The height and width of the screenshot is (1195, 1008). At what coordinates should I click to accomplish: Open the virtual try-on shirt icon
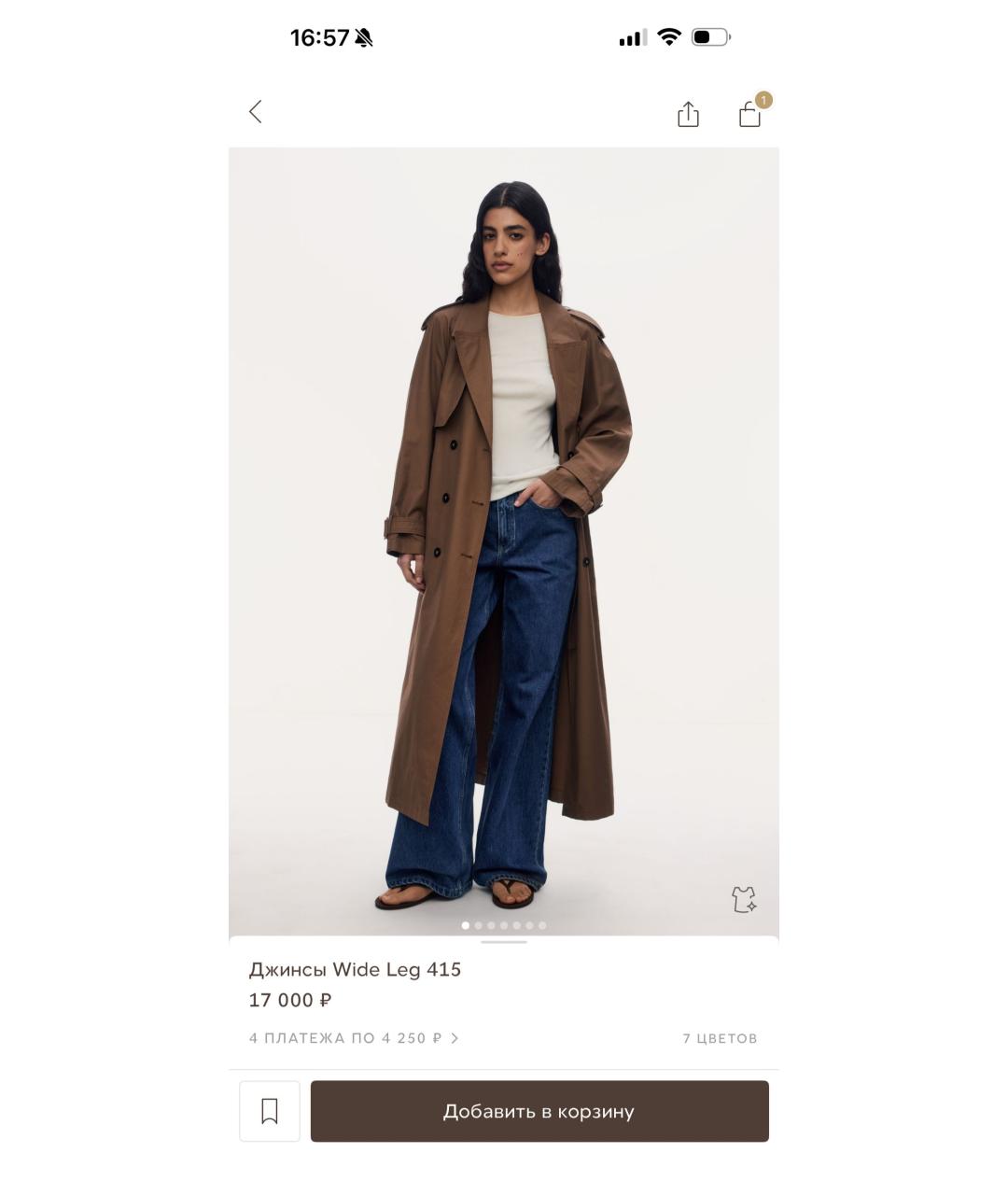pos(744,899)
